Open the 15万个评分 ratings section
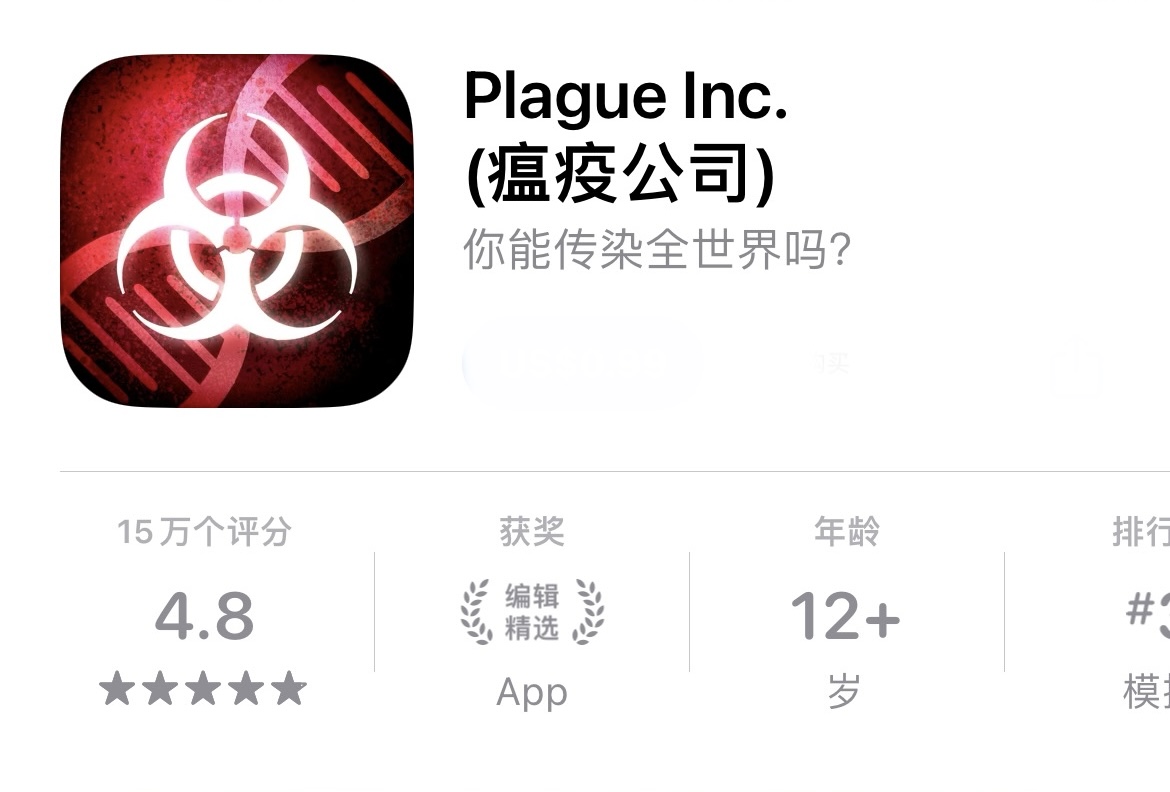Screen dimensions: 1170x792 tap(204, 613)
